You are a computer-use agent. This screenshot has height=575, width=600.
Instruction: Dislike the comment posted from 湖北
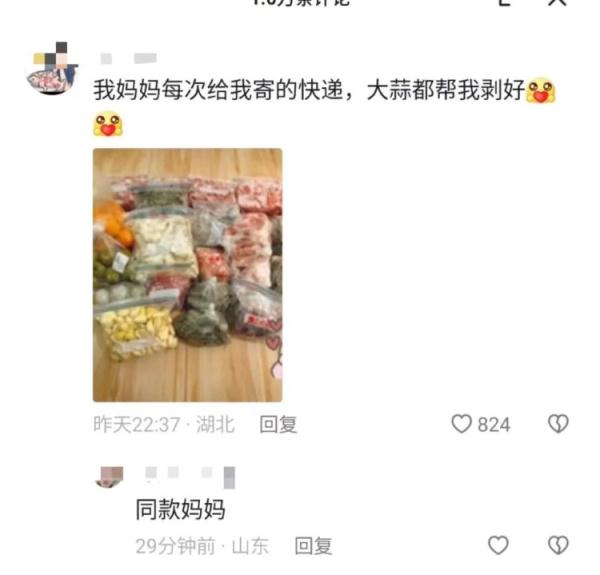coord(558,424)
